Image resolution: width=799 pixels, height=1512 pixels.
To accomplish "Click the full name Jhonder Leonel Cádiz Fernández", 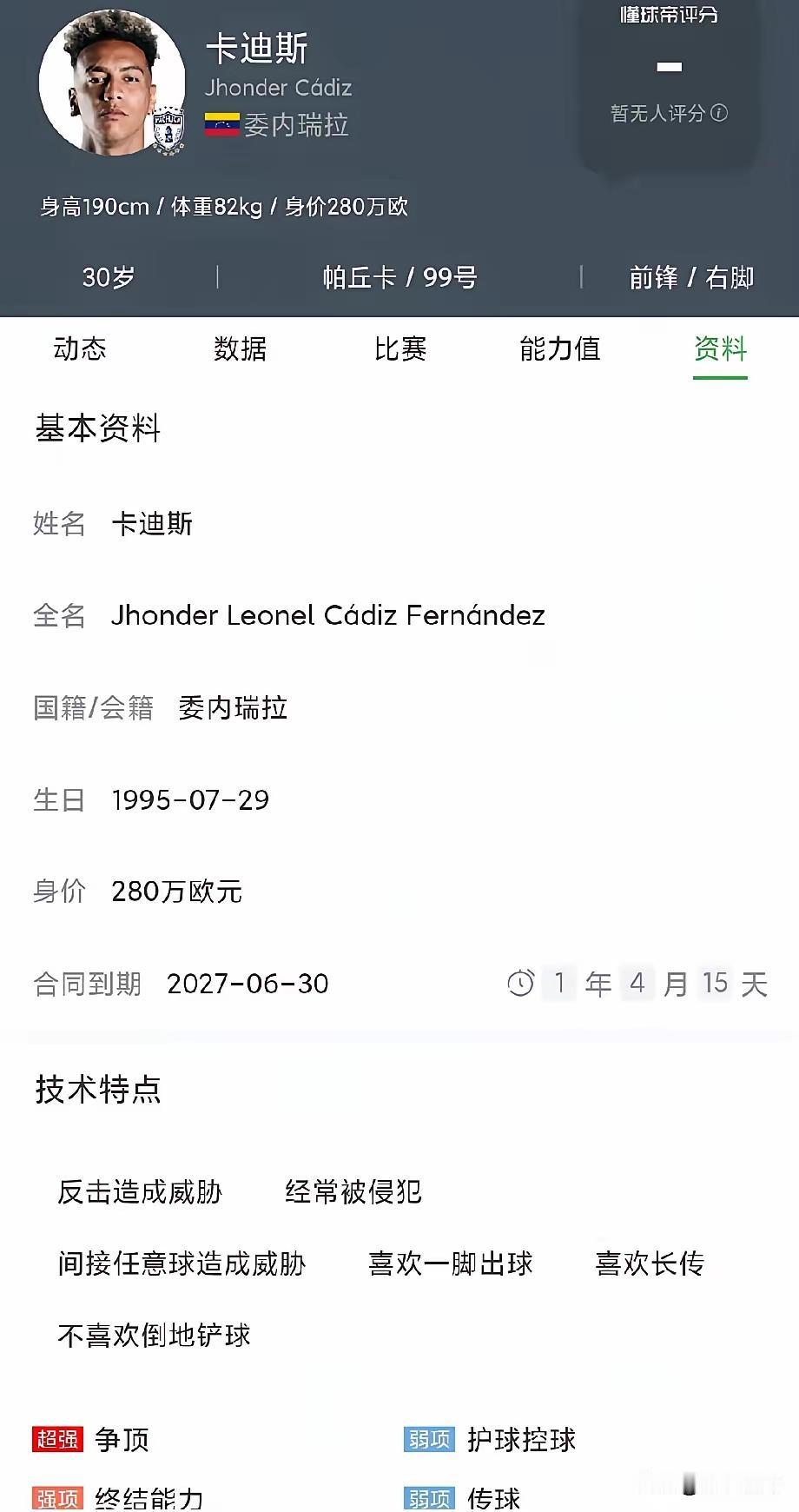I will 328,615.
